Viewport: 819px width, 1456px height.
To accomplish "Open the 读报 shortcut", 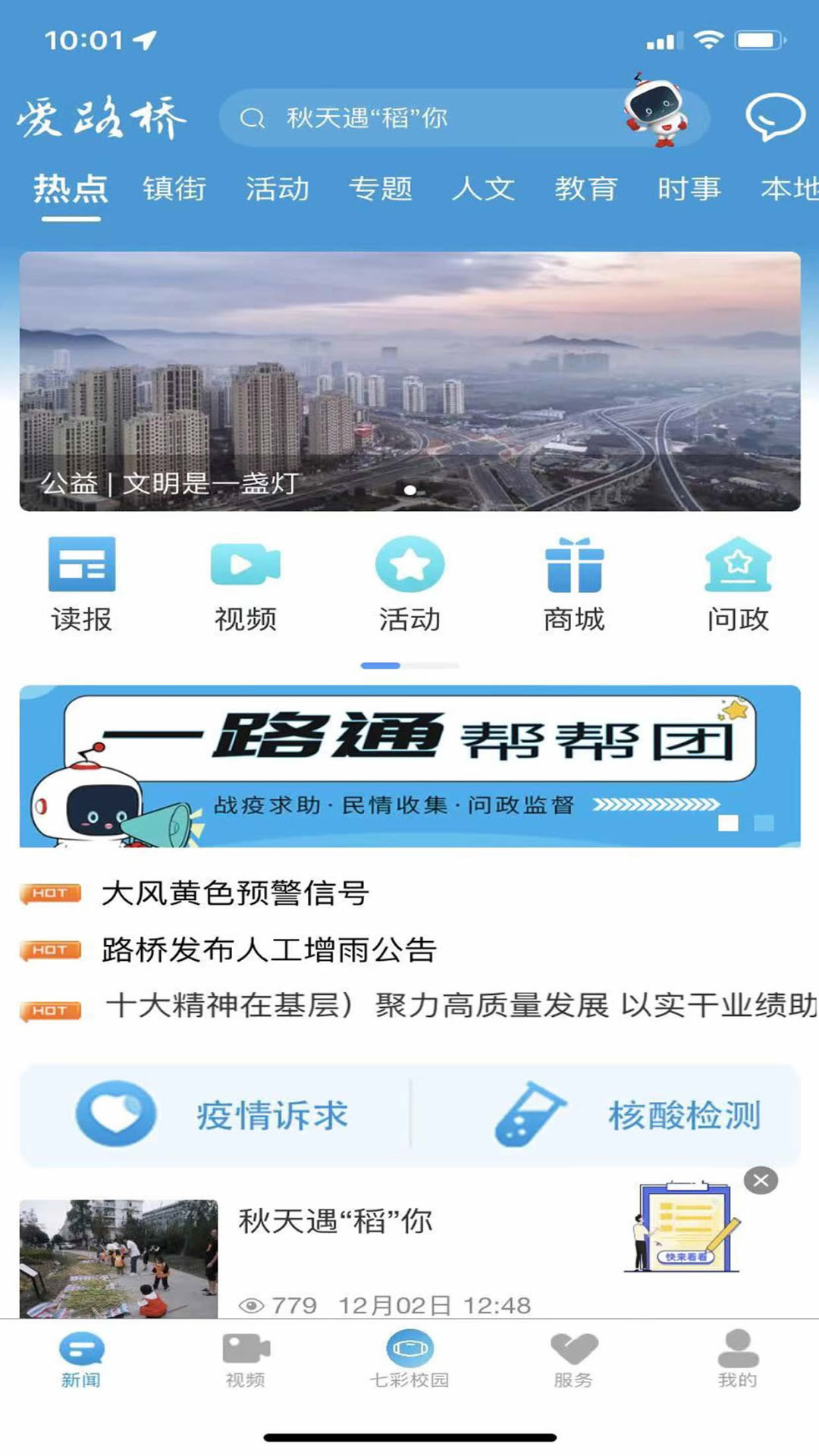I will point(82,584).
